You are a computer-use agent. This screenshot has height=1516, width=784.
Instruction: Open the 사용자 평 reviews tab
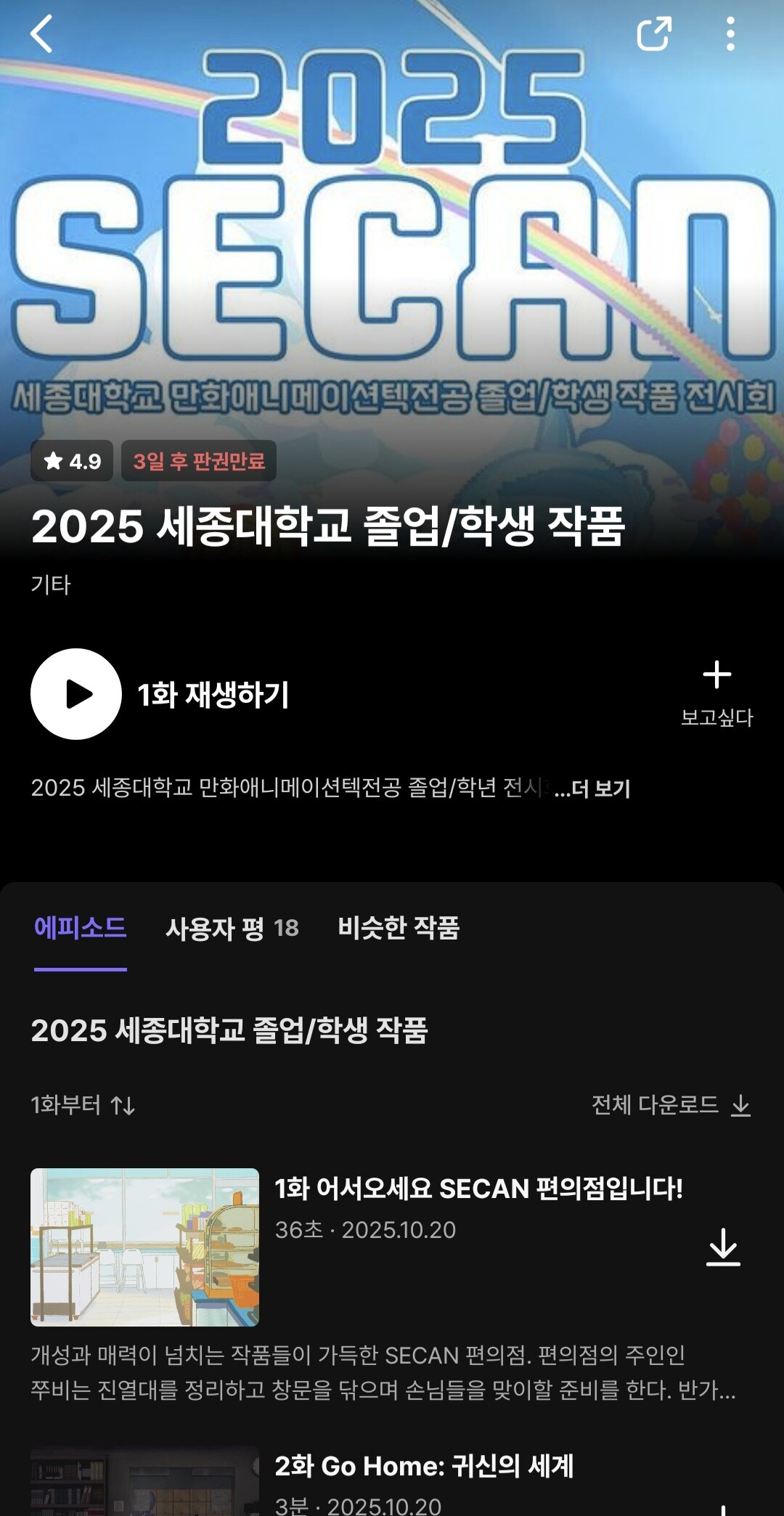click(x=232, y=928)
